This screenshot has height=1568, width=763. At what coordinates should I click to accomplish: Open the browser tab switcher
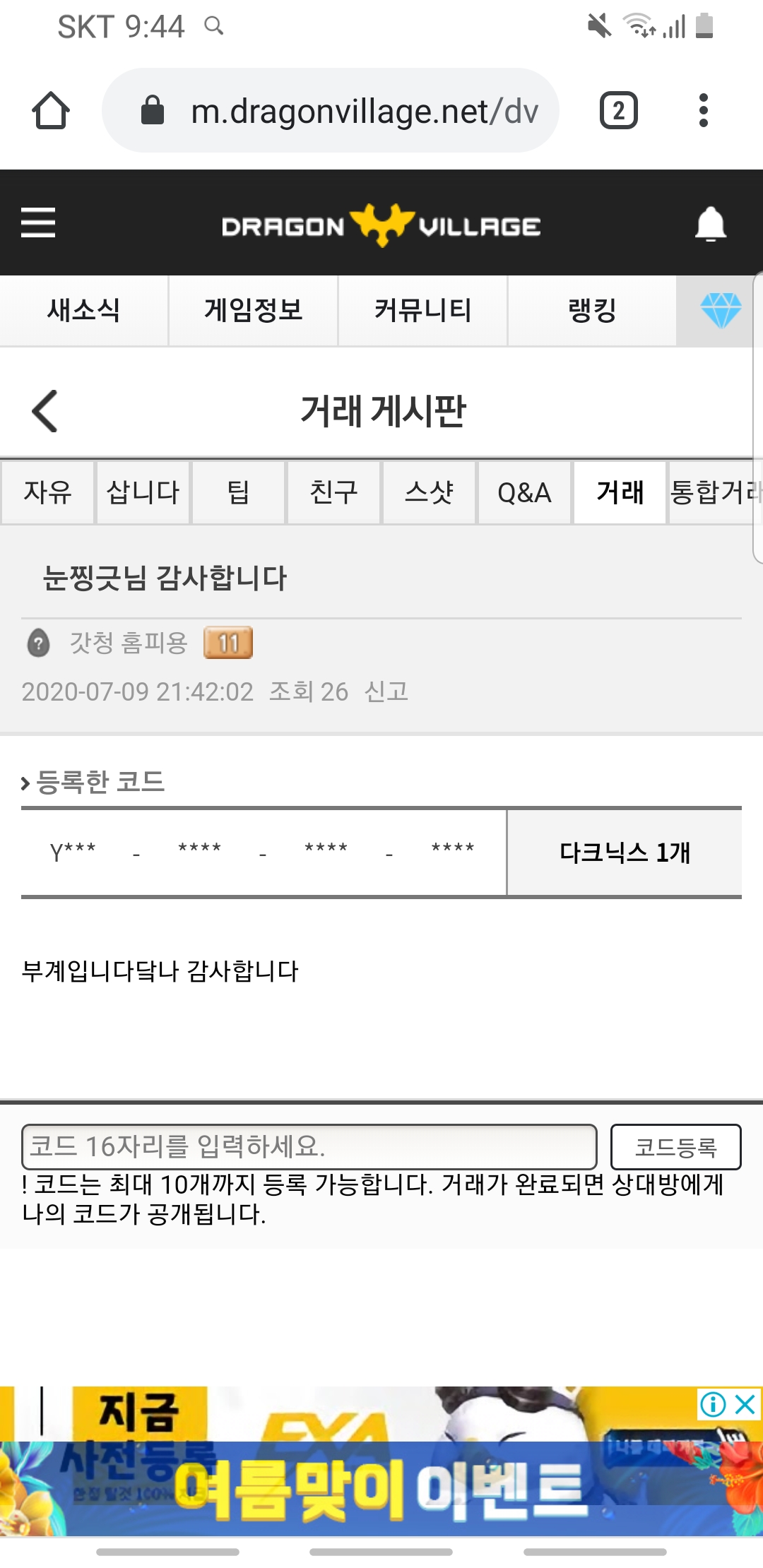point(618,111)
